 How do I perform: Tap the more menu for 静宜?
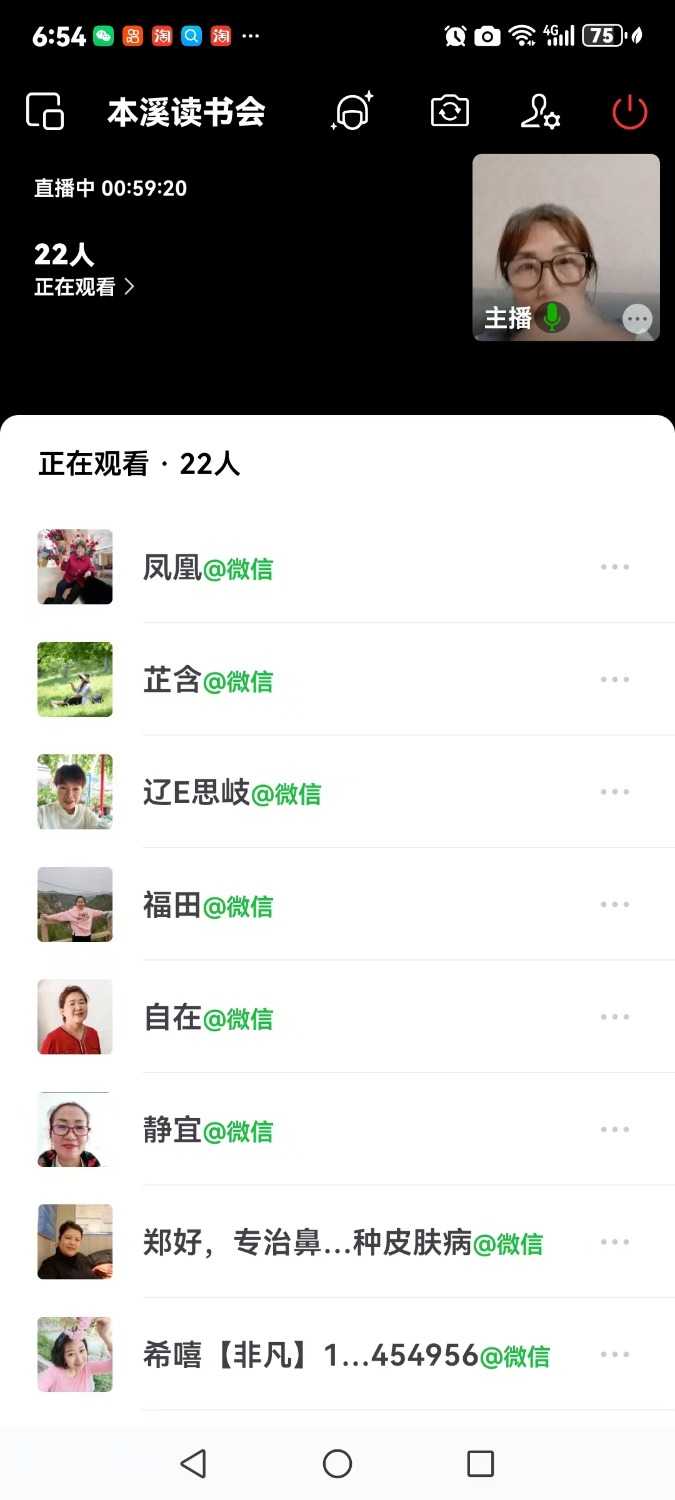click(614, 1130)
